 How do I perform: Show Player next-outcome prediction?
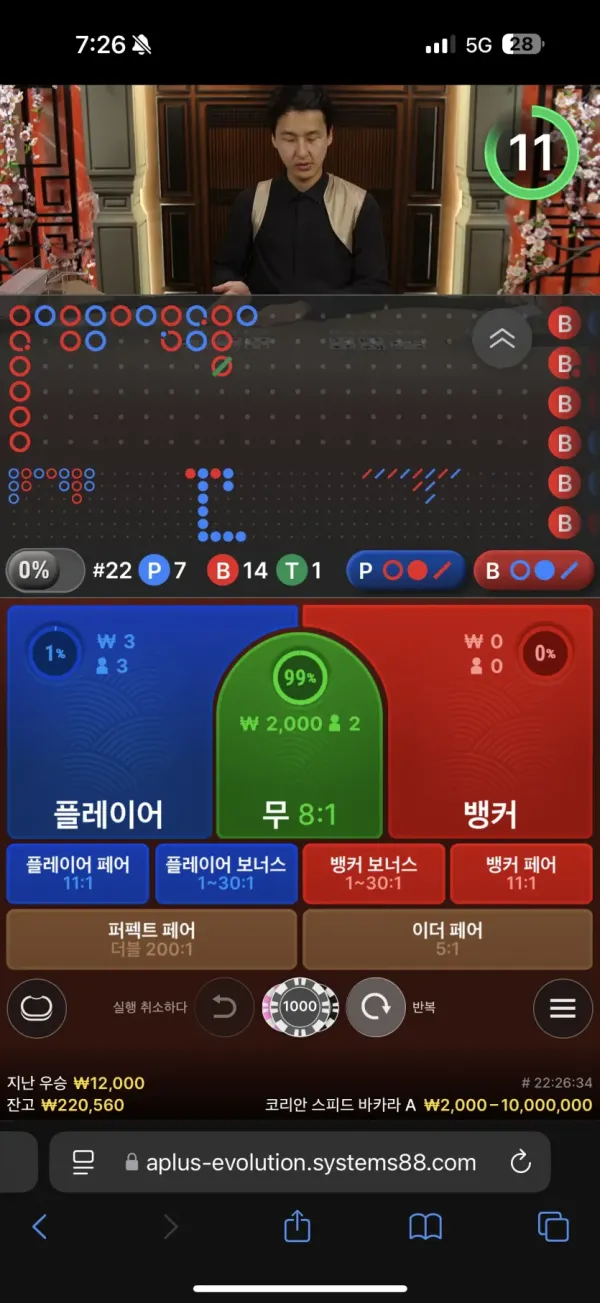(x=406, y=571)
